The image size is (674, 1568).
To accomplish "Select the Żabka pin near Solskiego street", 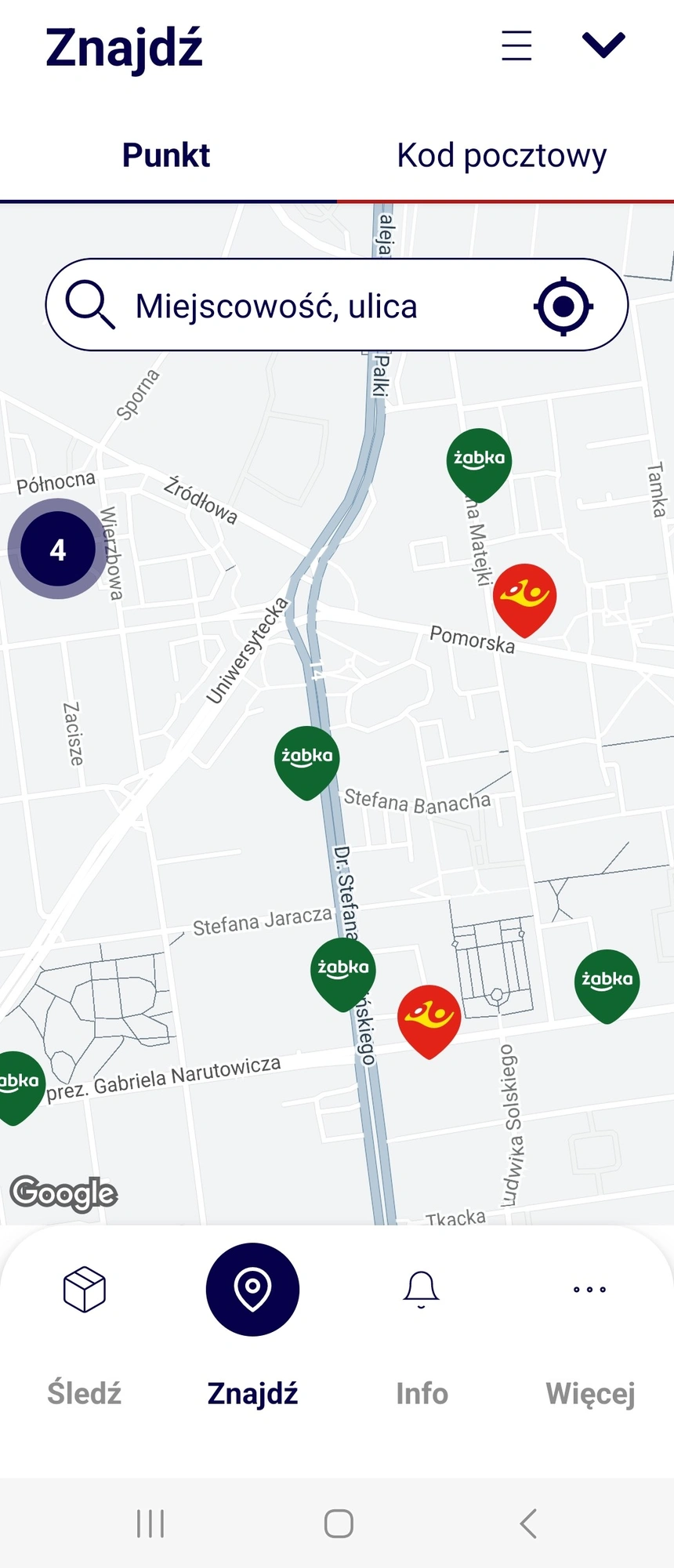I will (x=607, y=982).
